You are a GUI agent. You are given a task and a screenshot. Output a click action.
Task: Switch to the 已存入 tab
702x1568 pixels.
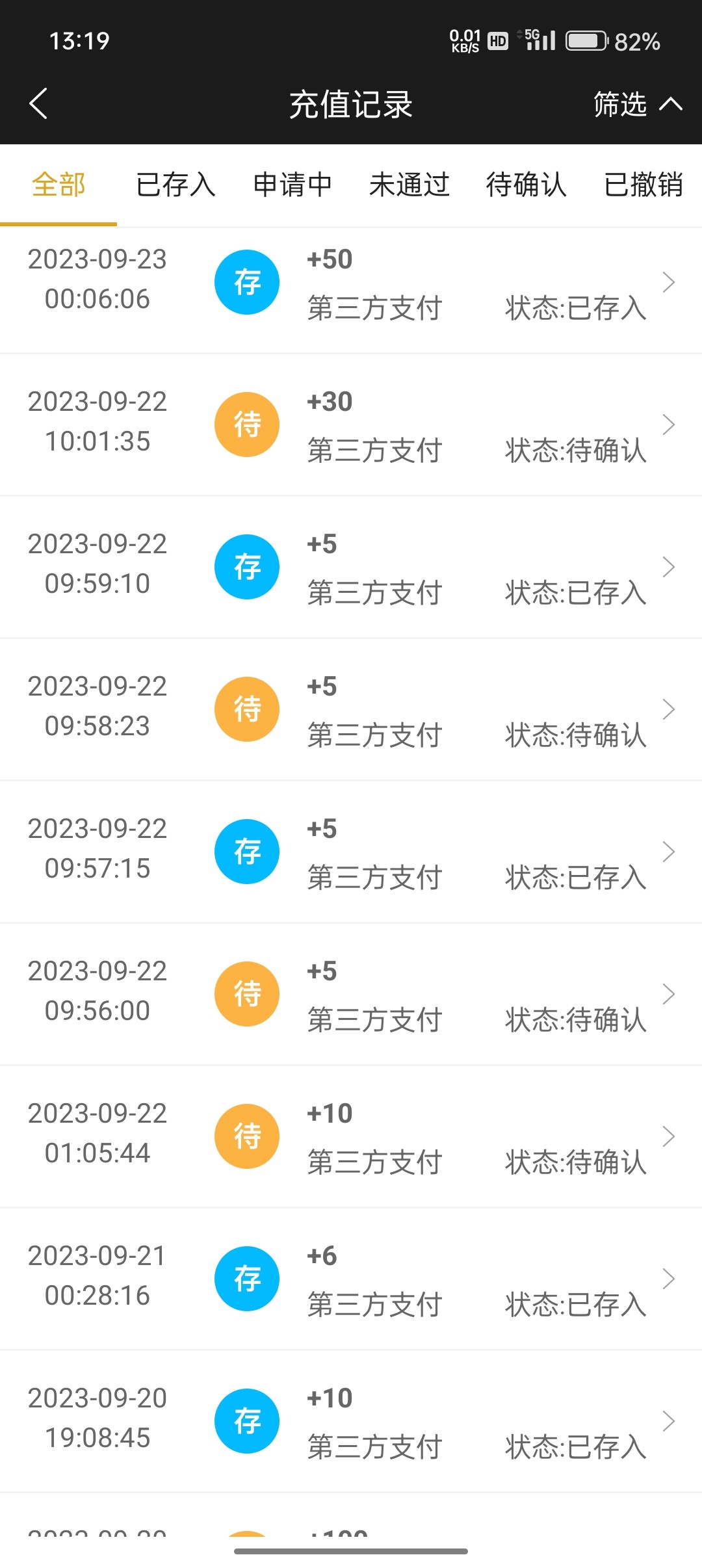click(175, 185)
